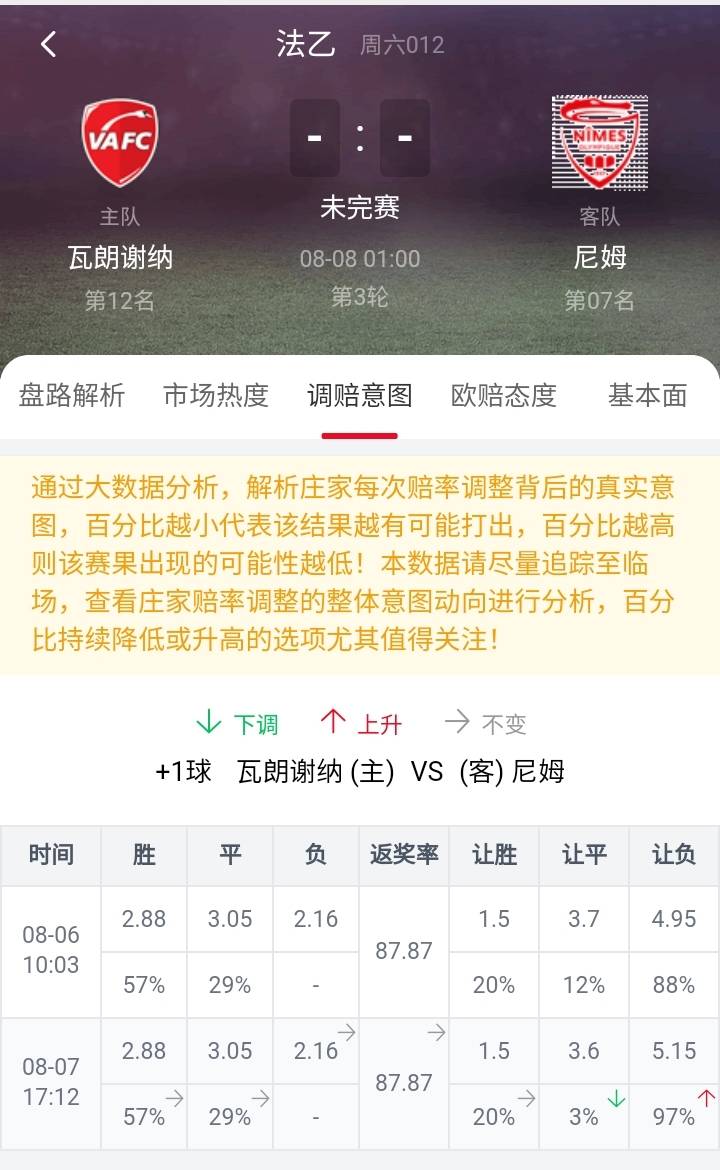Switch to the 欧赔态度 tab
The width and height of the screenshot is (720, 1170).
point(504,395)
